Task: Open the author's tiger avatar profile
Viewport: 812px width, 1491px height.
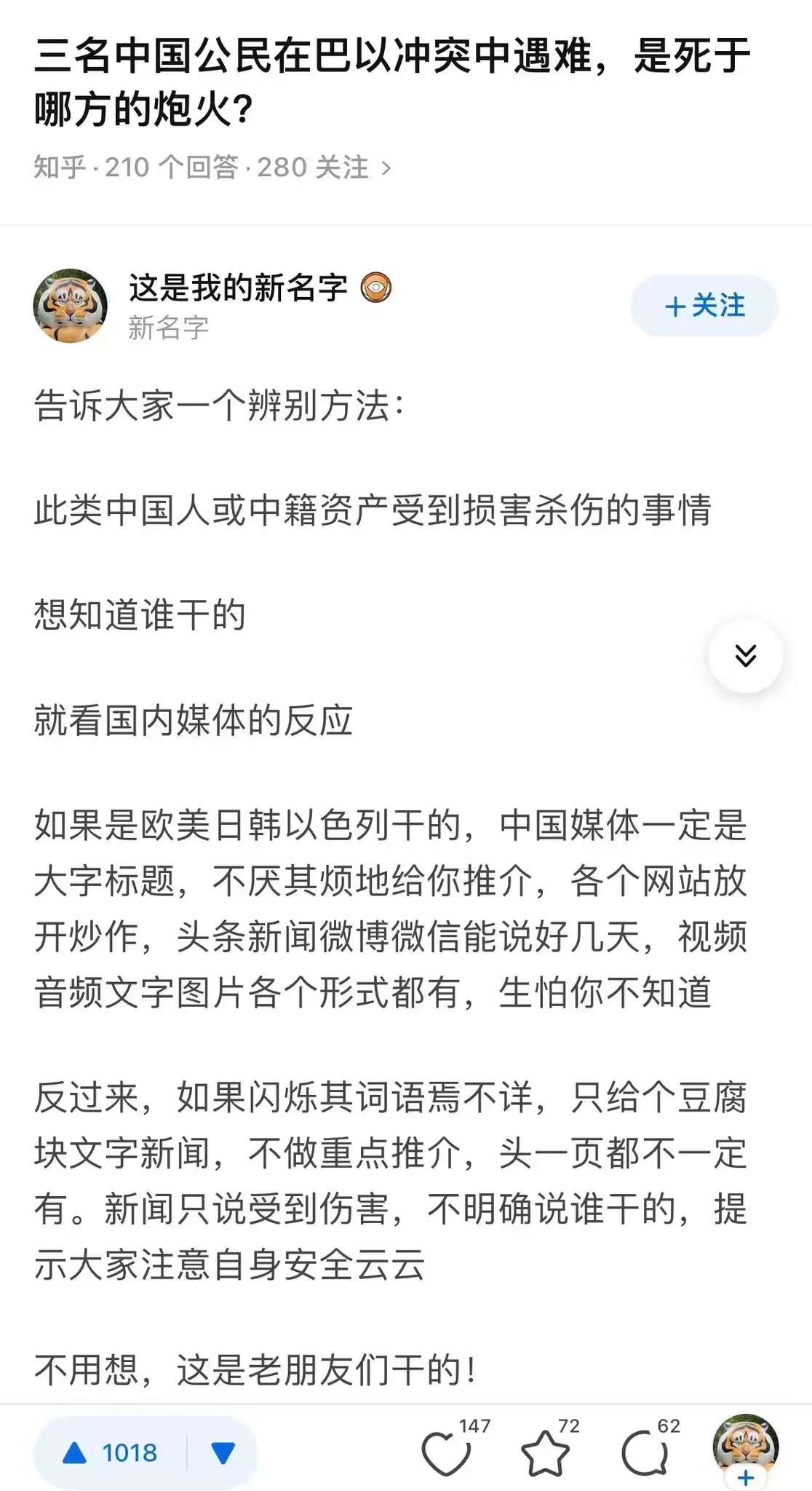Action: [70, 306]
